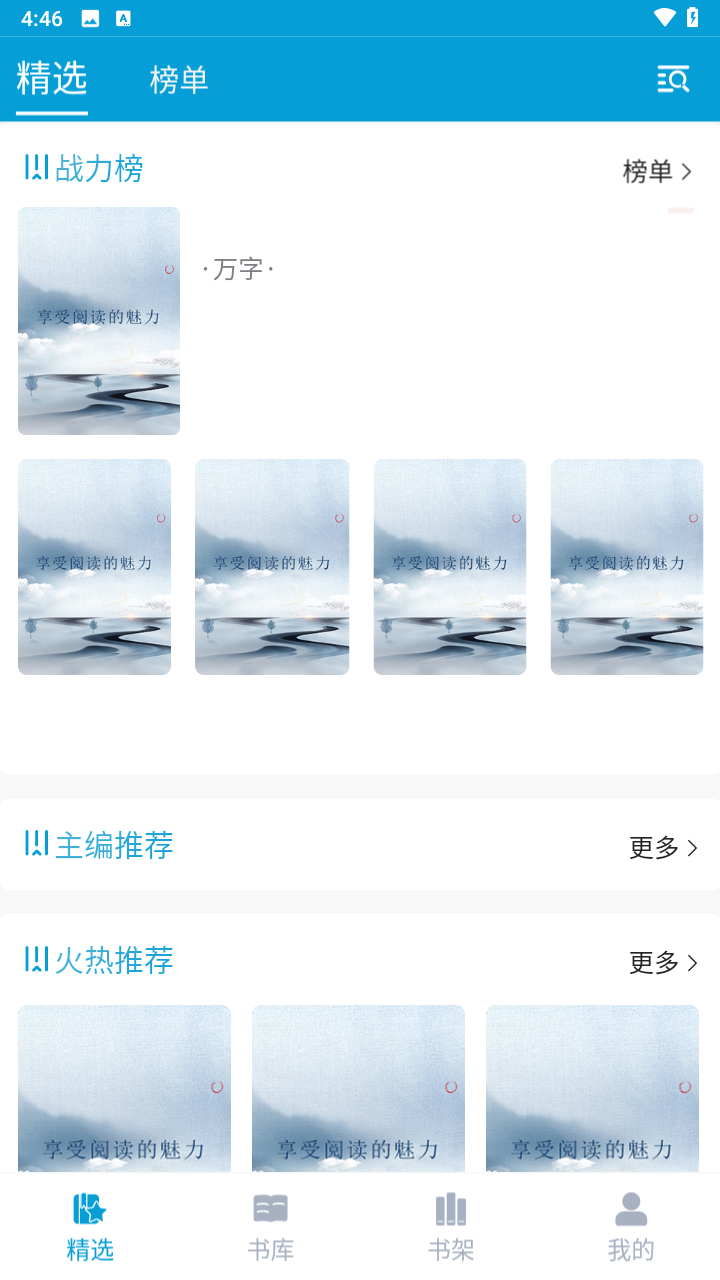The width and height of the screenshot is (720, 1280).
Task: Go to 书库 in the bottom navigation
Action: (270, 1225)
